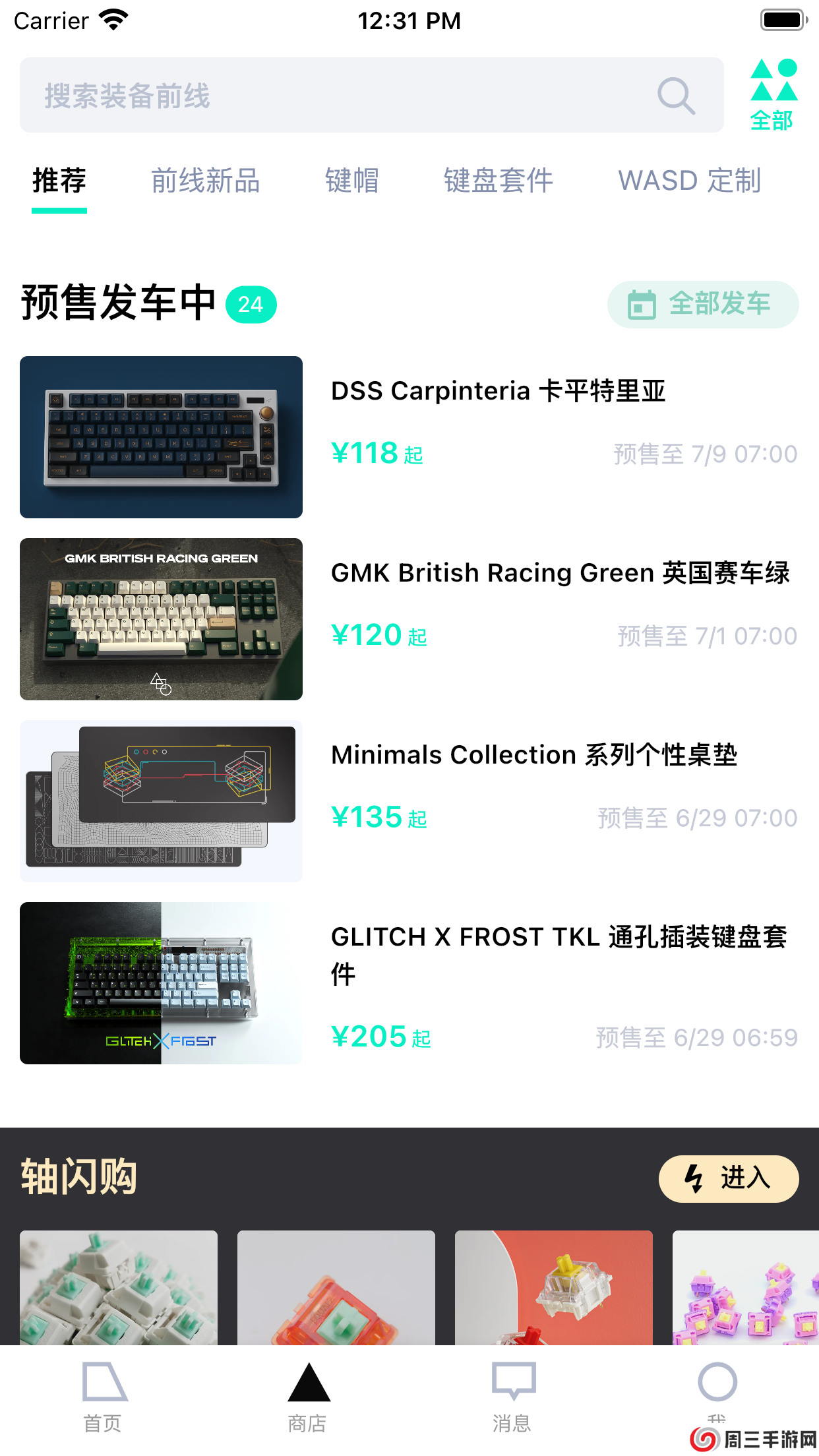Tap the lightning bolt icon inside 进入 button
Viewport: 819px width, 1456px height.
[x=693, y=1179]
